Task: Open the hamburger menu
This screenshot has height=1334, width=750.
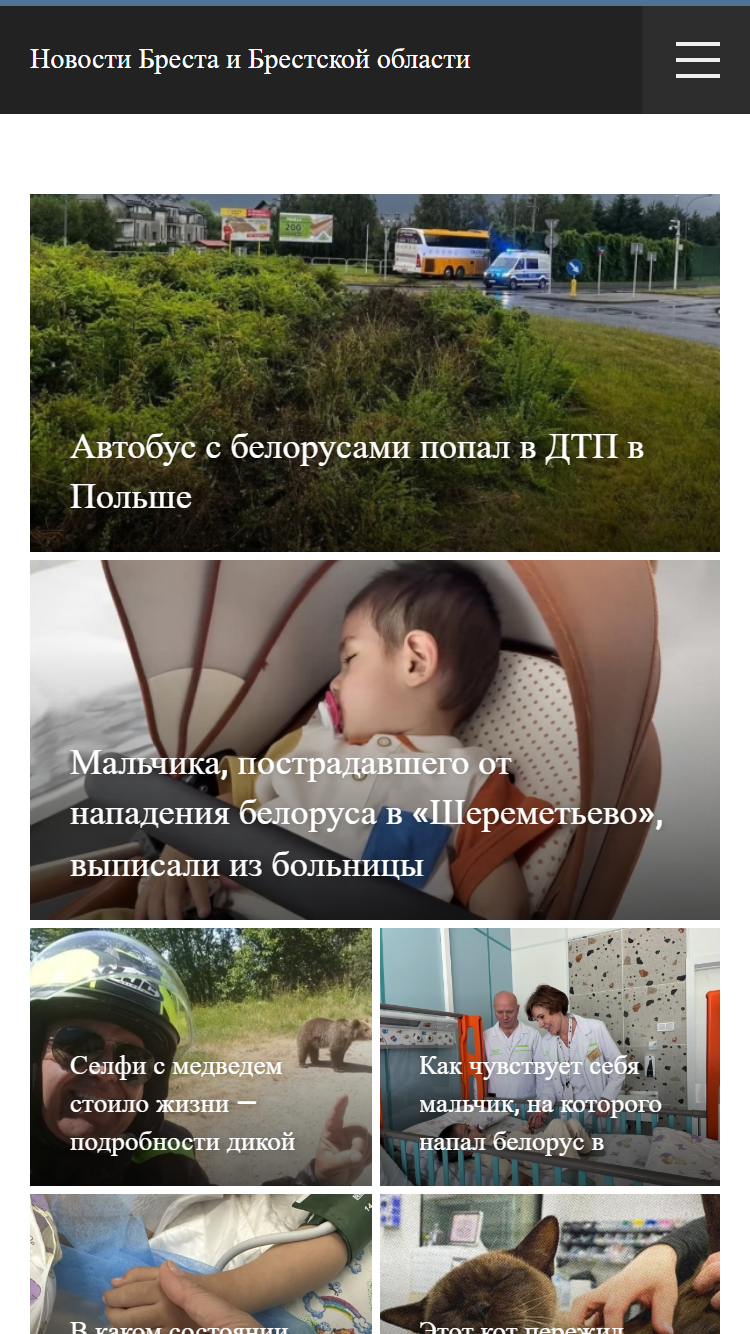Action: pyautogui.click(x=697, y=60)
